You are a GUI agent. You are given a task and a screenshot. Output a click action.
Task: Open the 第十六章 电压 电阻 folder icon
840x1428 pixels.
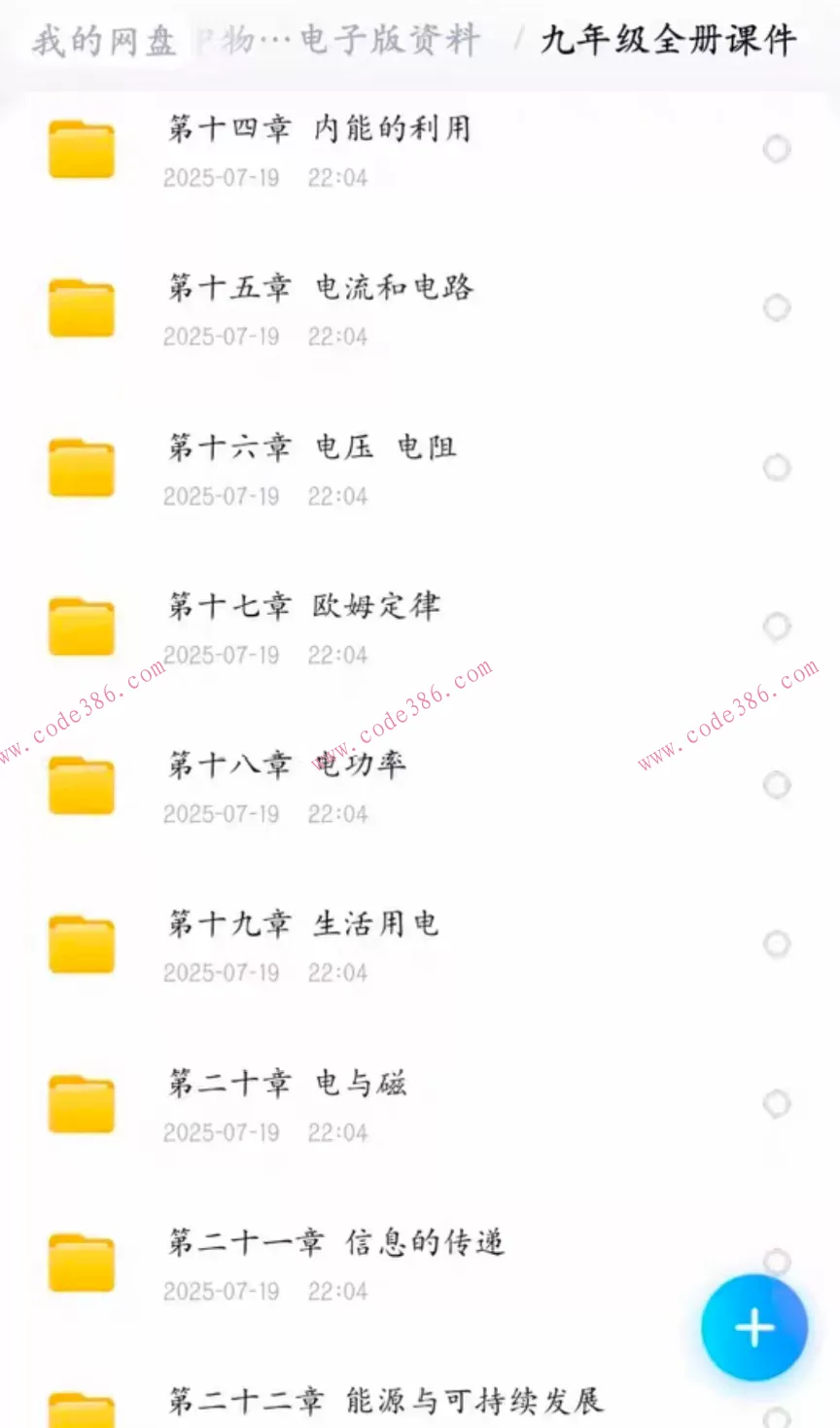click(82, 467)
